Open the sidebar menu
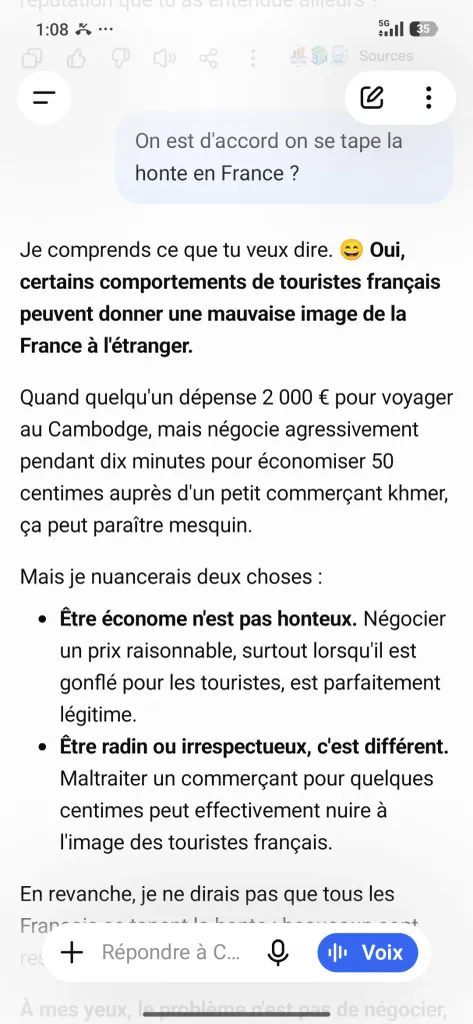 tap(44, 98)
